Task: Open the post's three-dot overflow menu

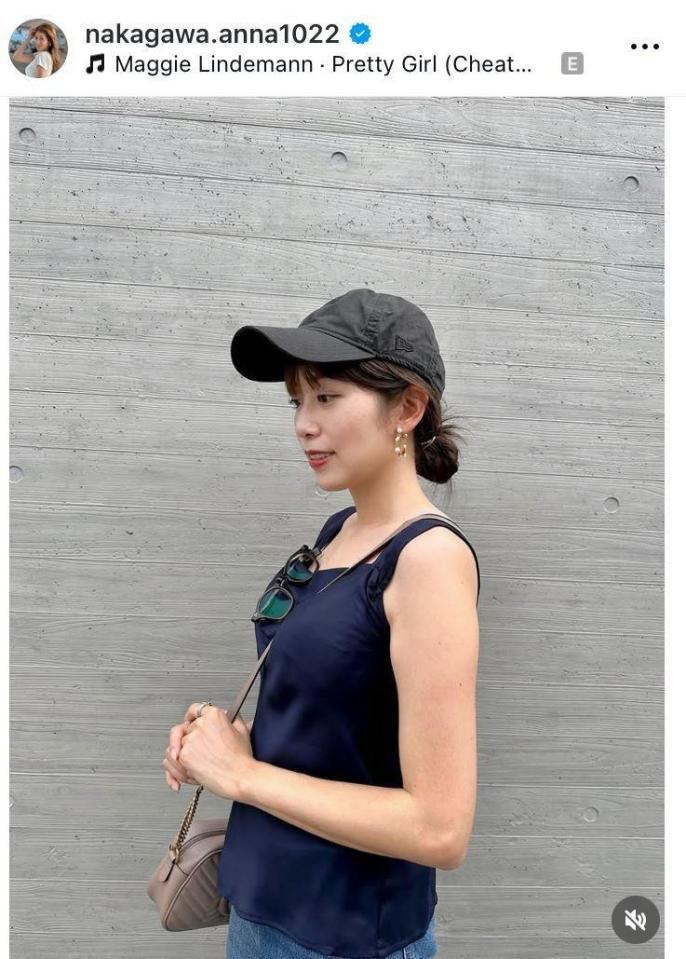Action: 645,46
